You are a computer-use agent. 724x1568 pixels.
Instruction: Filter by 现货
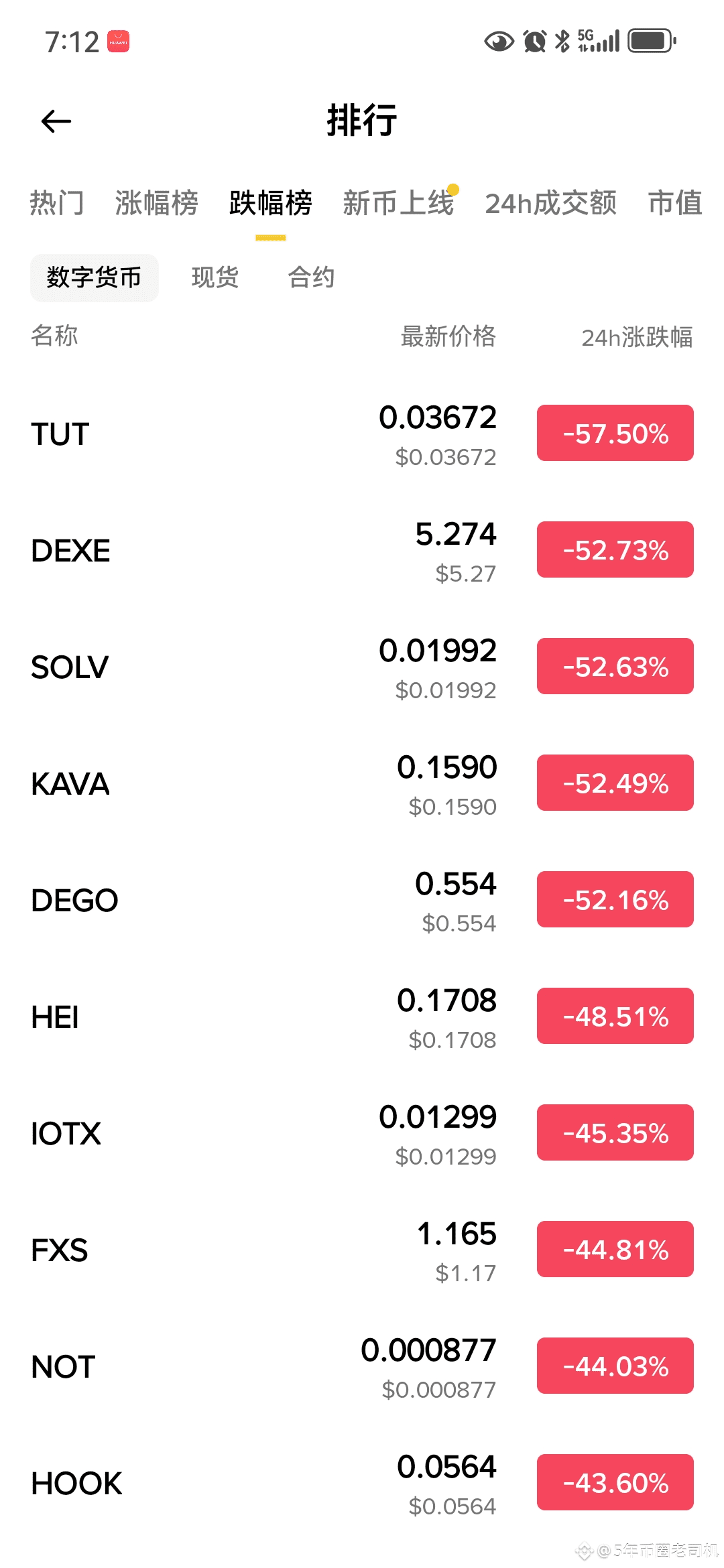(x=215, y=277)
